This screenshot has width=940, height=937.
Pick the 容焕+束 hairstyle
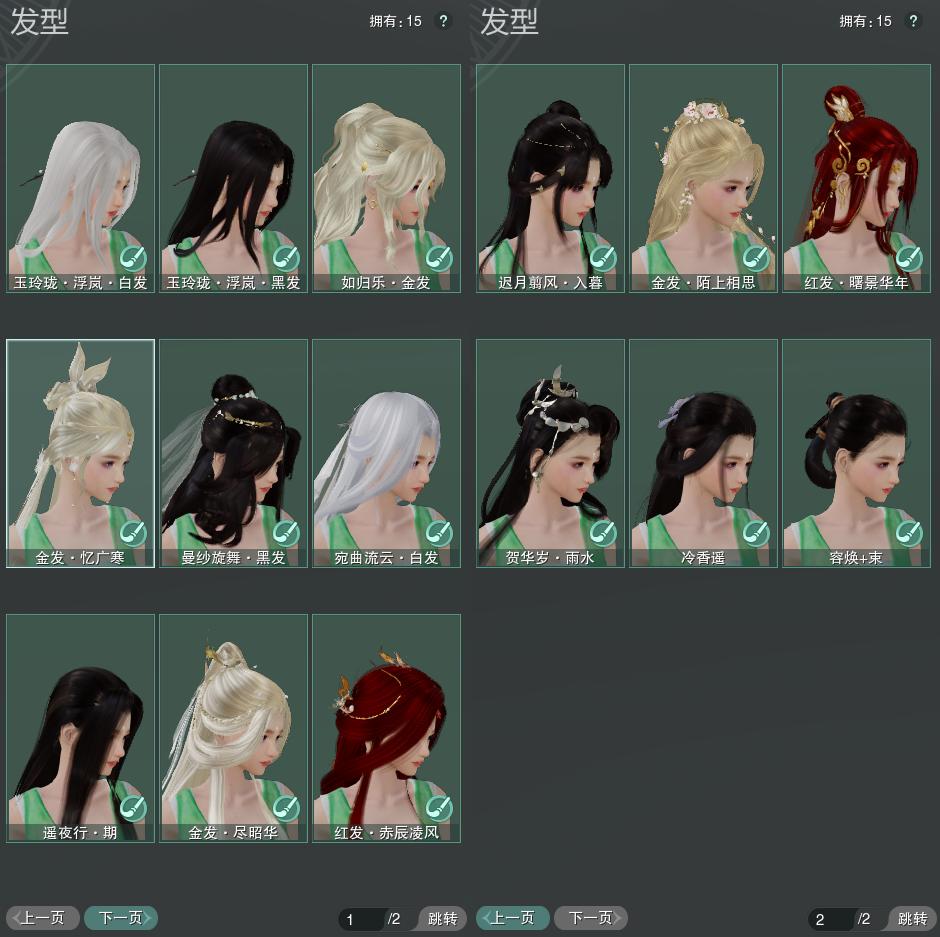pyautogui.click(x=856, y=445)
